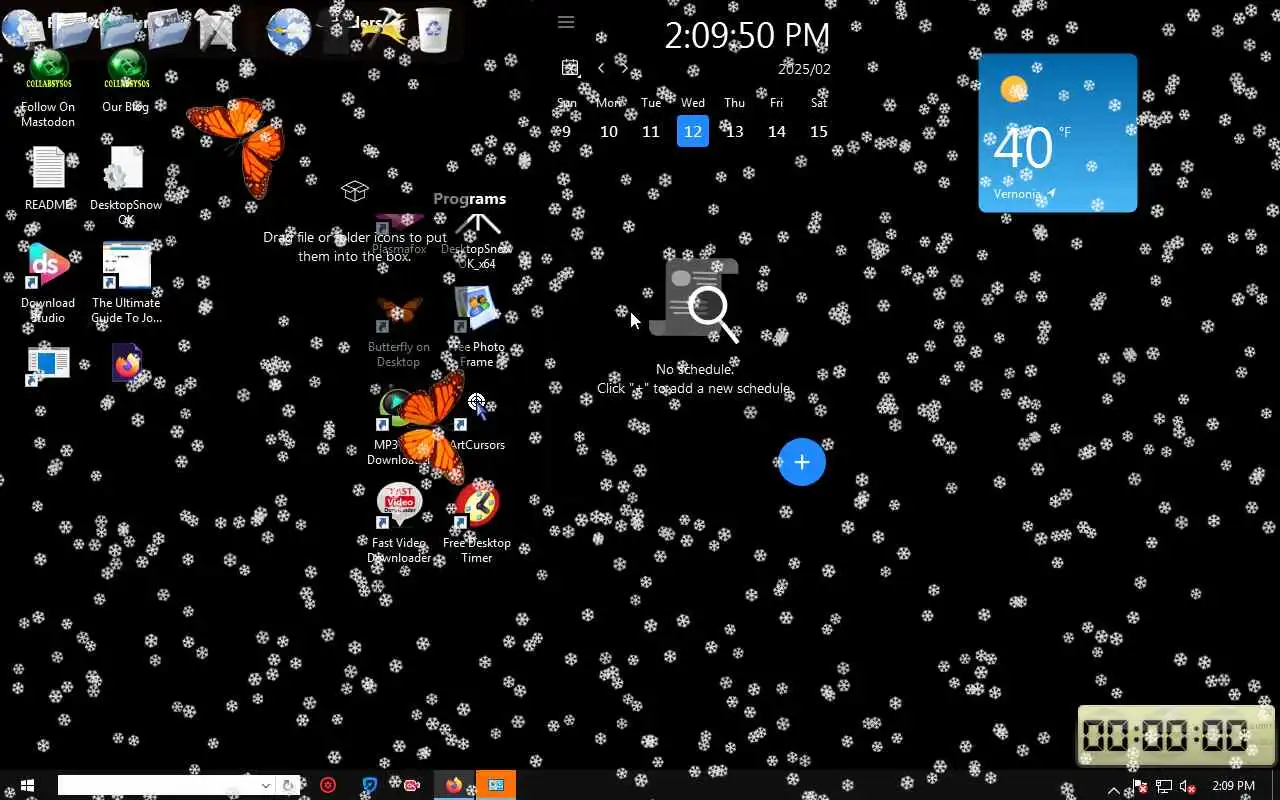Screen dimensions: 1280x800
Task: Open the Vernonia weather widget
Action: click(1057, 133)
